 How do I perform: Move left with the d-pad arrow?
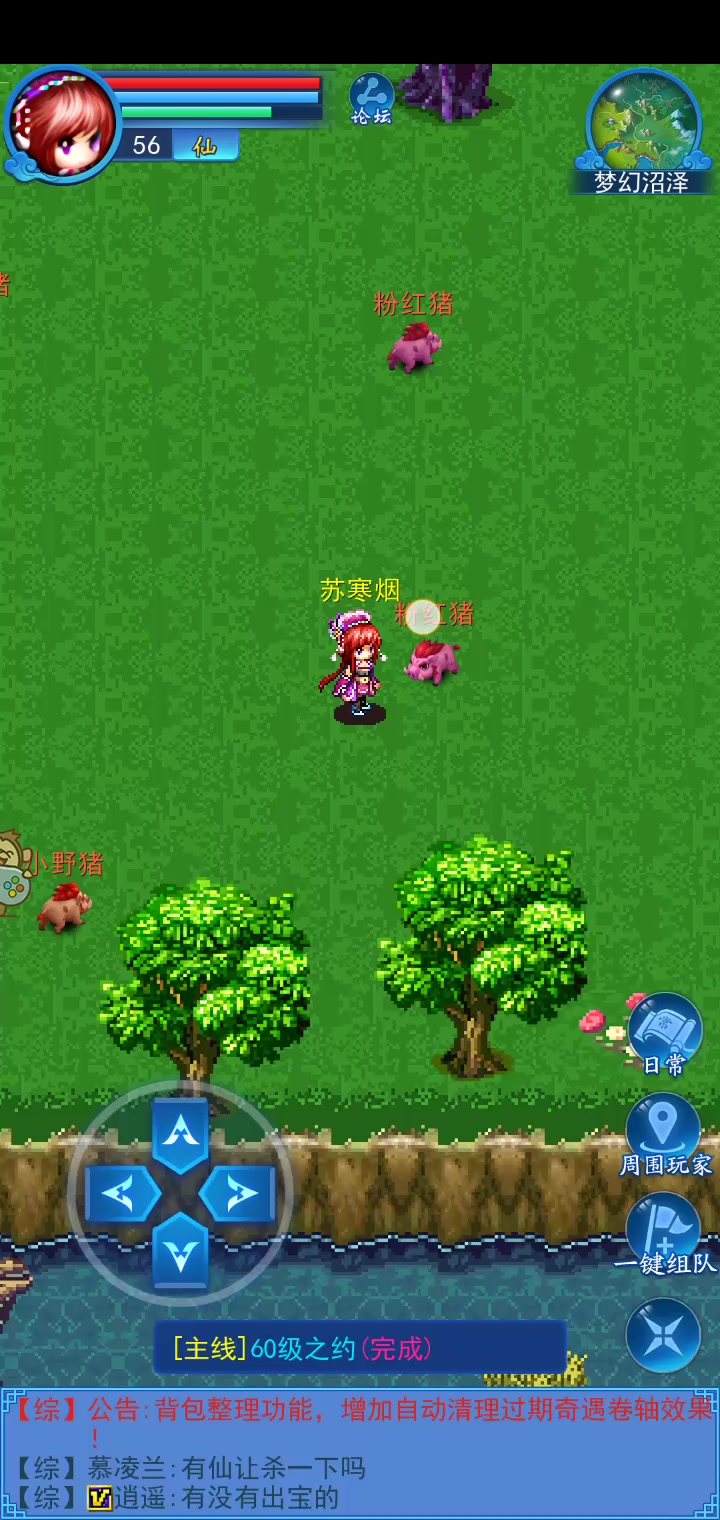123,1193
